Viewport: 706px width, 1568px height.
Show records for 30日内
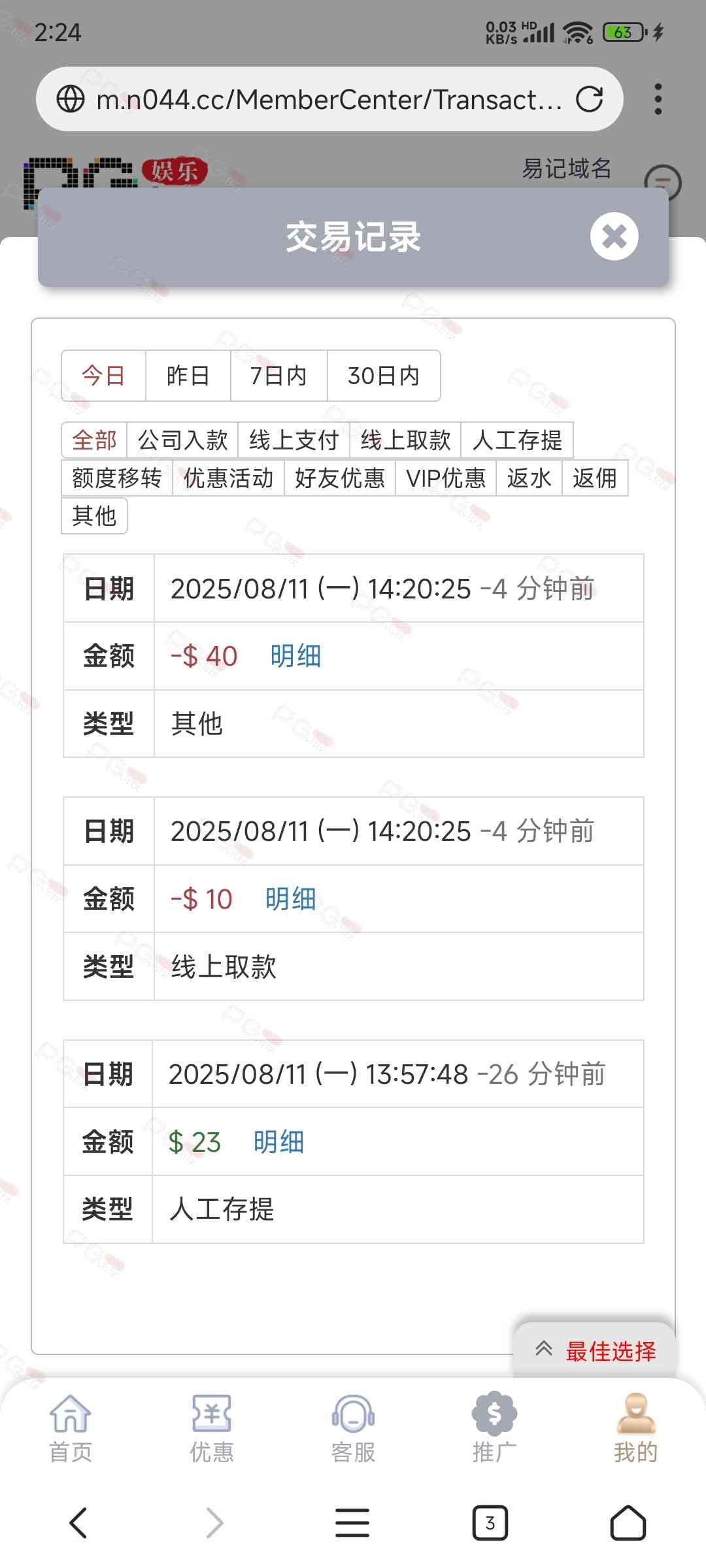(x=383, y=376)
